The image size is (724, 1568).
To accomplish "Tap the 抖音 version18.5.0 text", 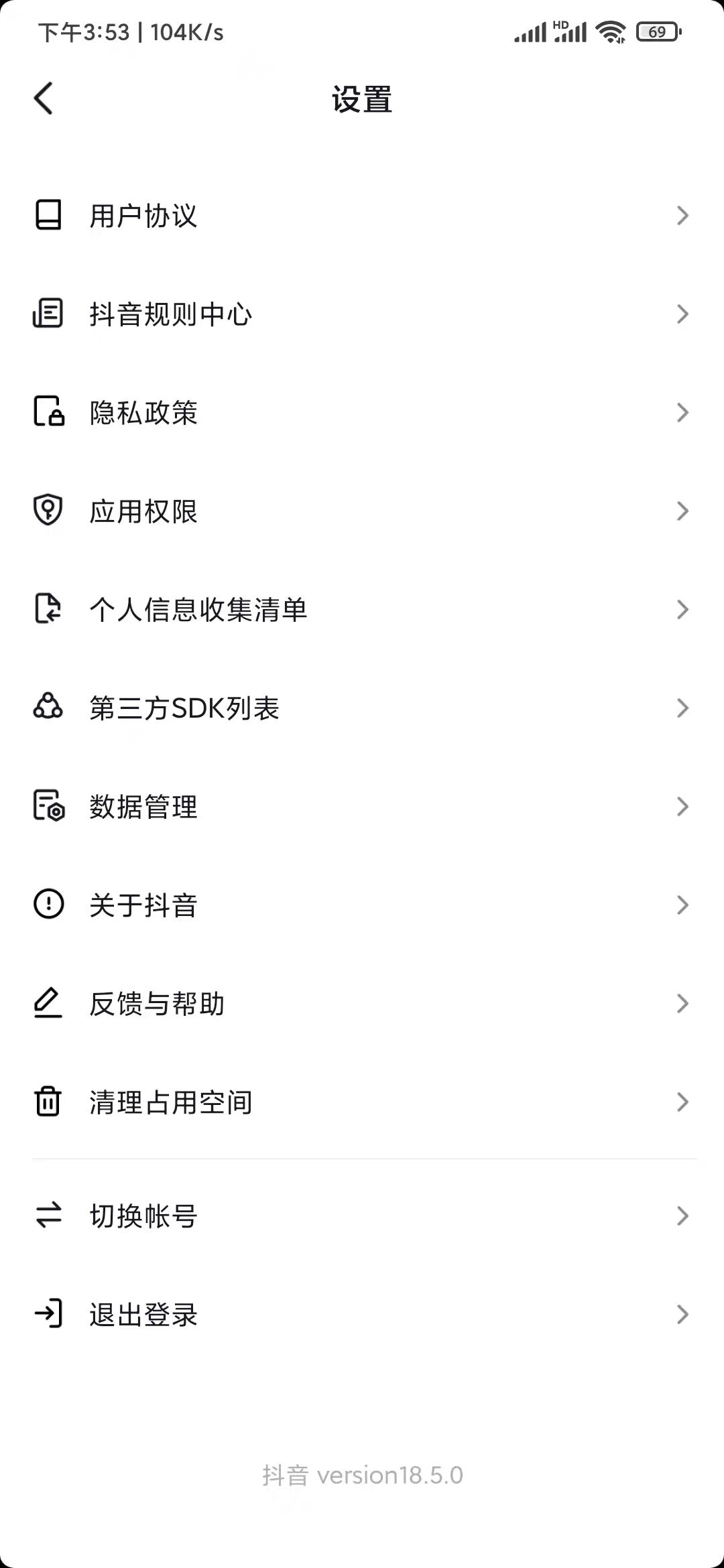I will pos(362,1475).
